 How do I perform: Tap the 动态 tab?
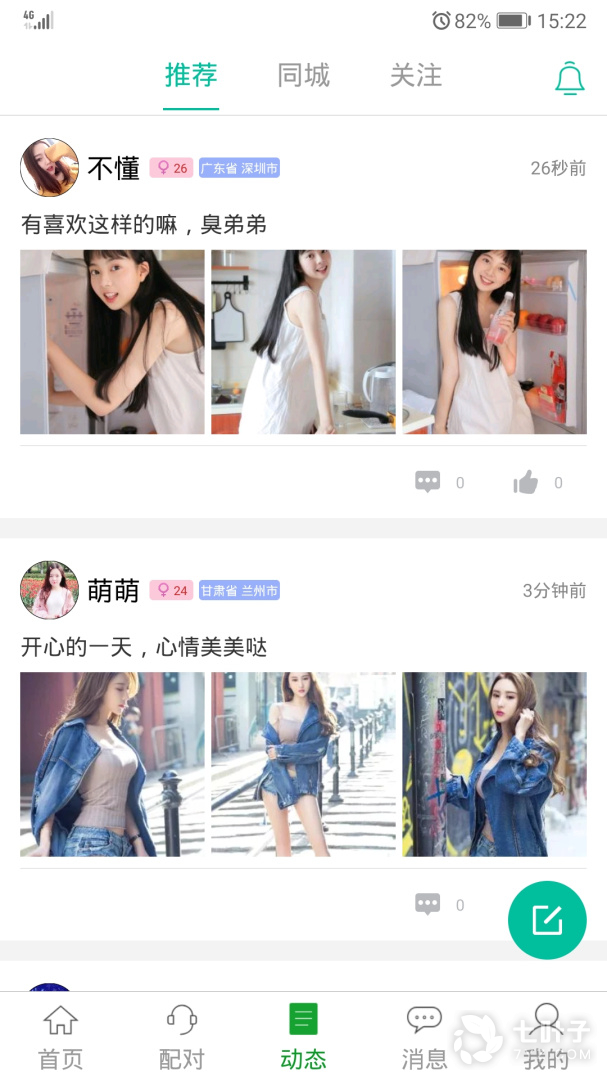point(303,1037)
